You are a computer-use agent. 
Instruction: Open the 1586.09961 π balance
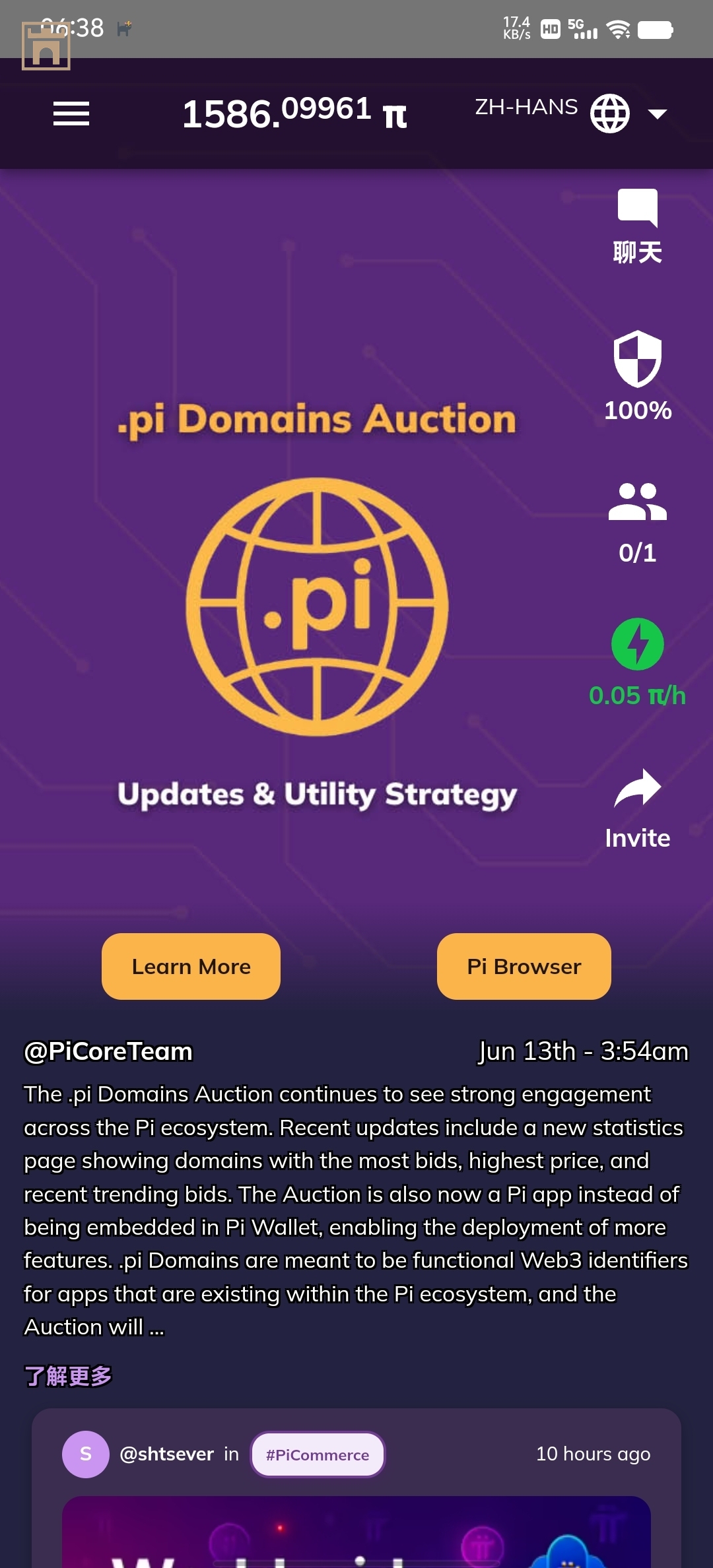point(294,114)
